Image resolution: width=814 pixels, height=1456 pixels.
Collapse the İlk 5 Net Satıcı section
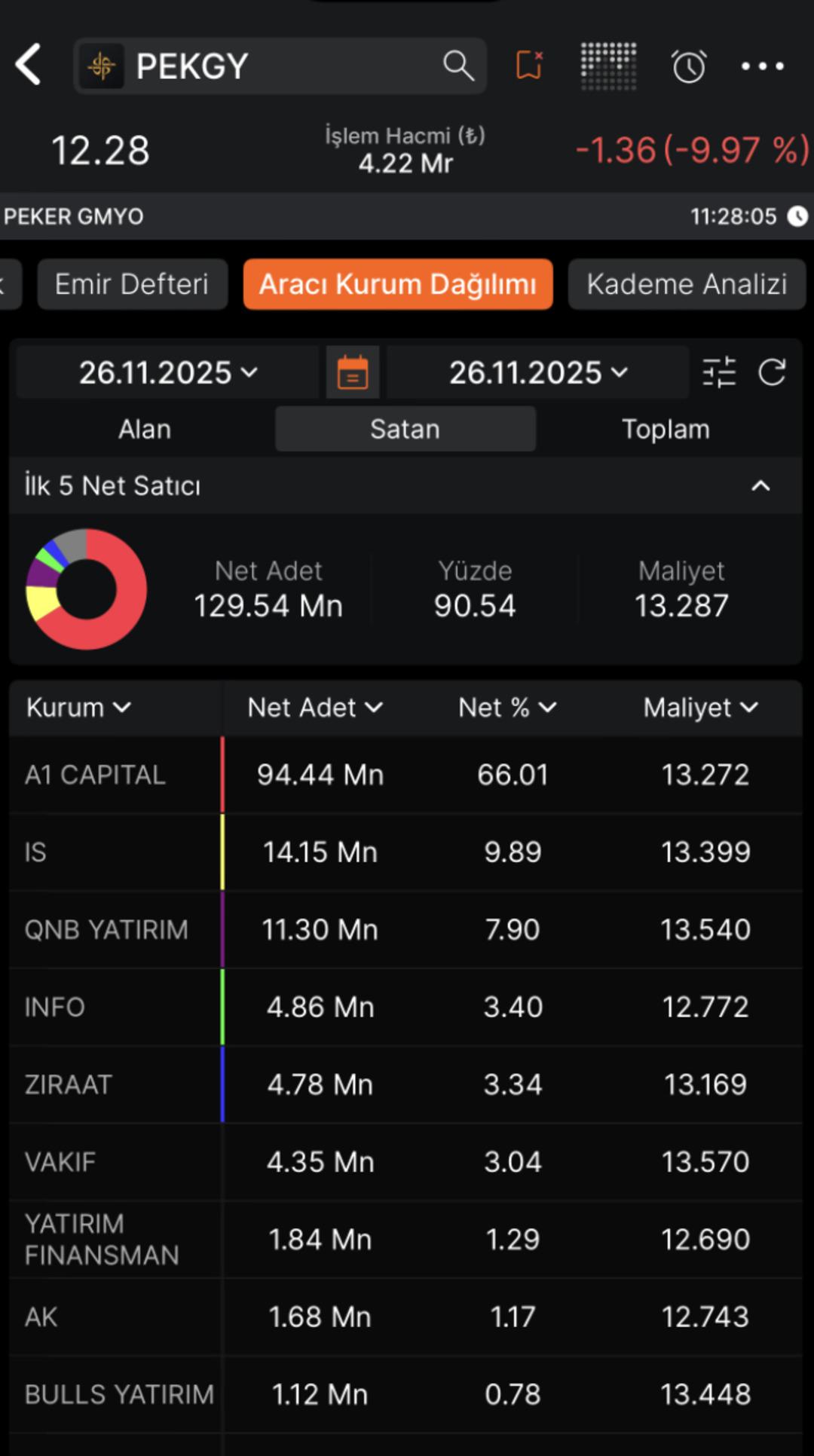pyautogui.click(x=761, y=486)
